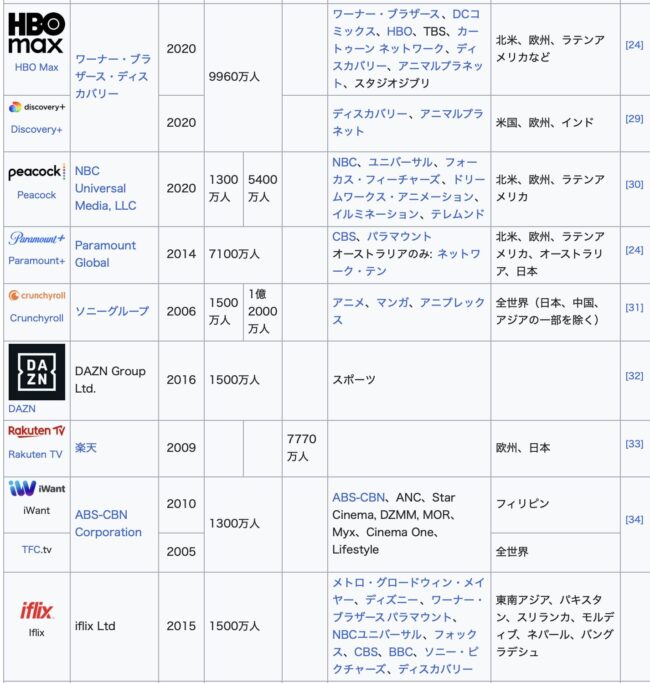Image resolution: width=650 pixels, height=683 pixels.
Task: Open the Peacock service link
Action: [36, 195]
